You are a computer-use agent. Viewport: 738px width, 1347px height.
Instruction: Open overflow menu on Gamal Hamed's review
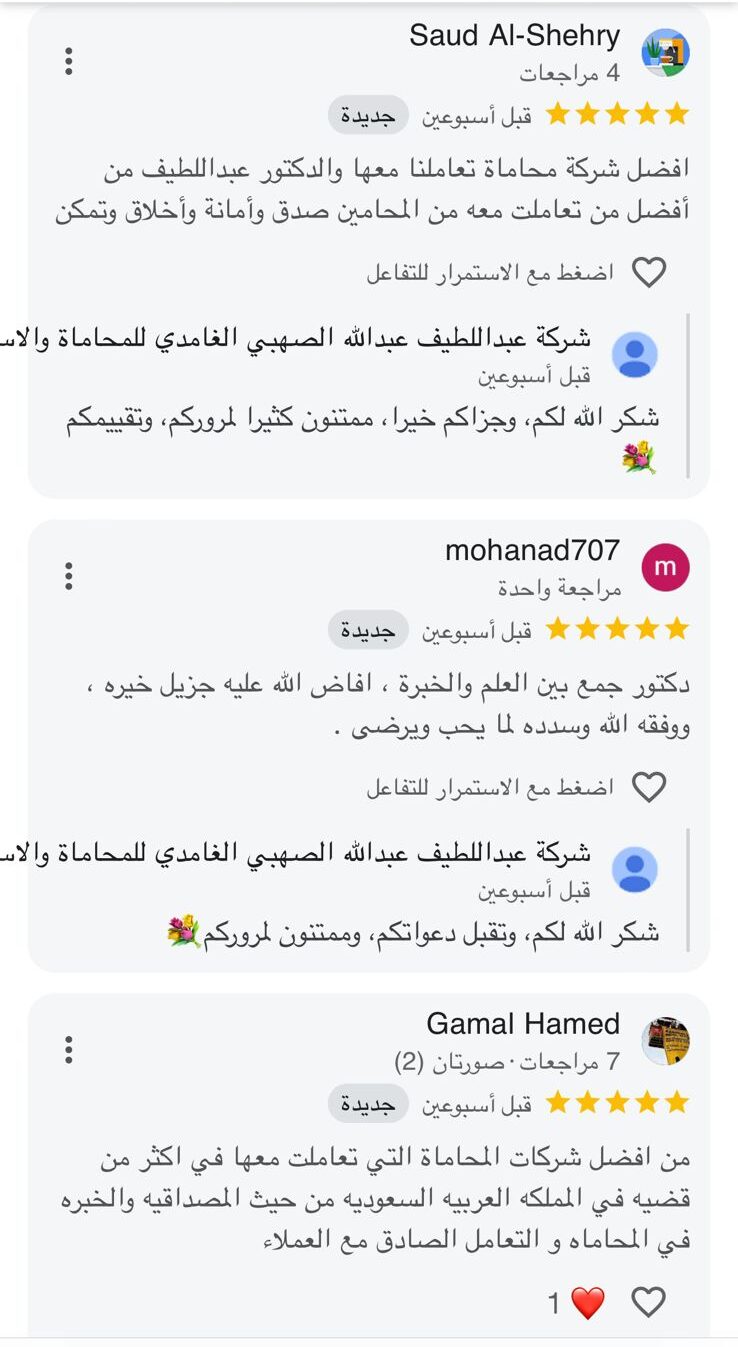[x=68, y=1050]
